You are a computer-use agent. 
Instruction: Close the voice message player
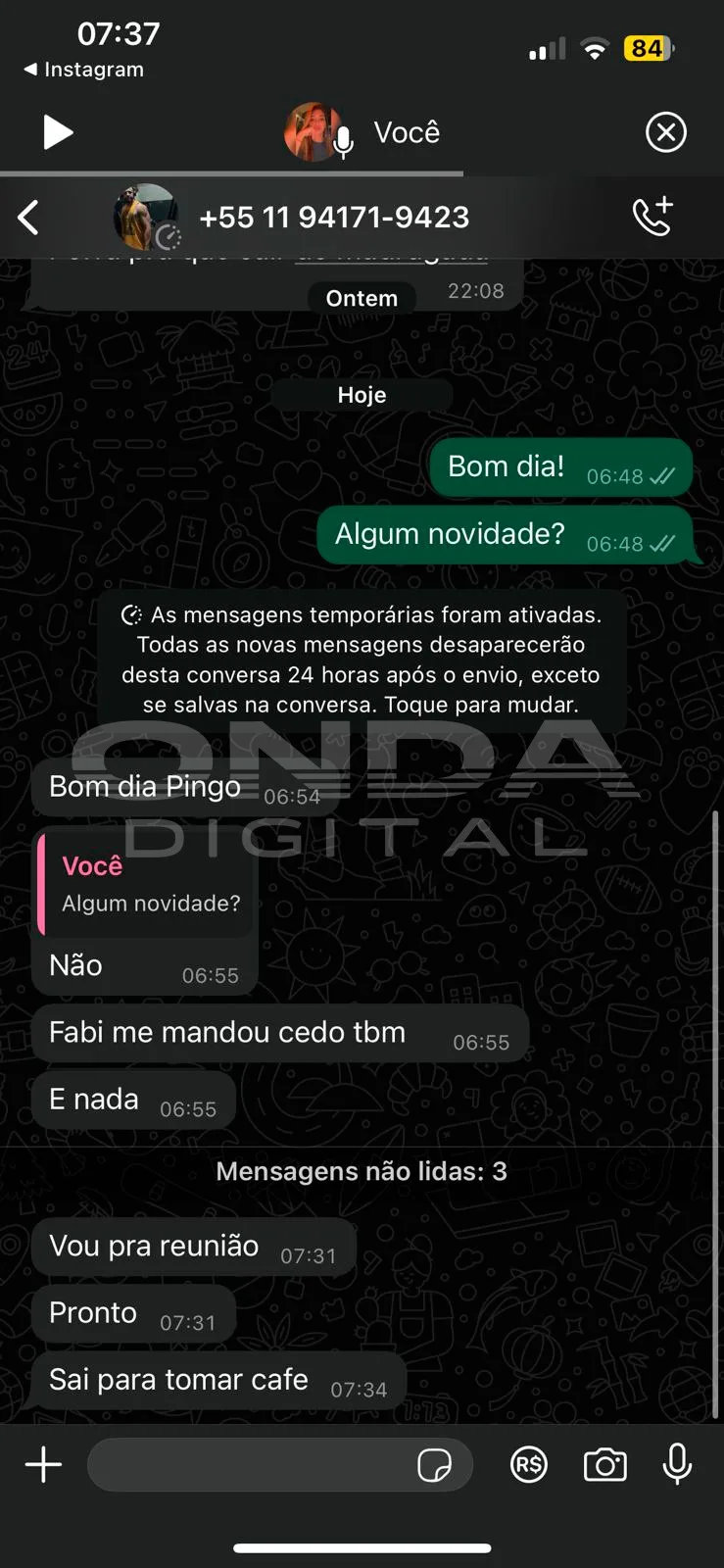666,132
